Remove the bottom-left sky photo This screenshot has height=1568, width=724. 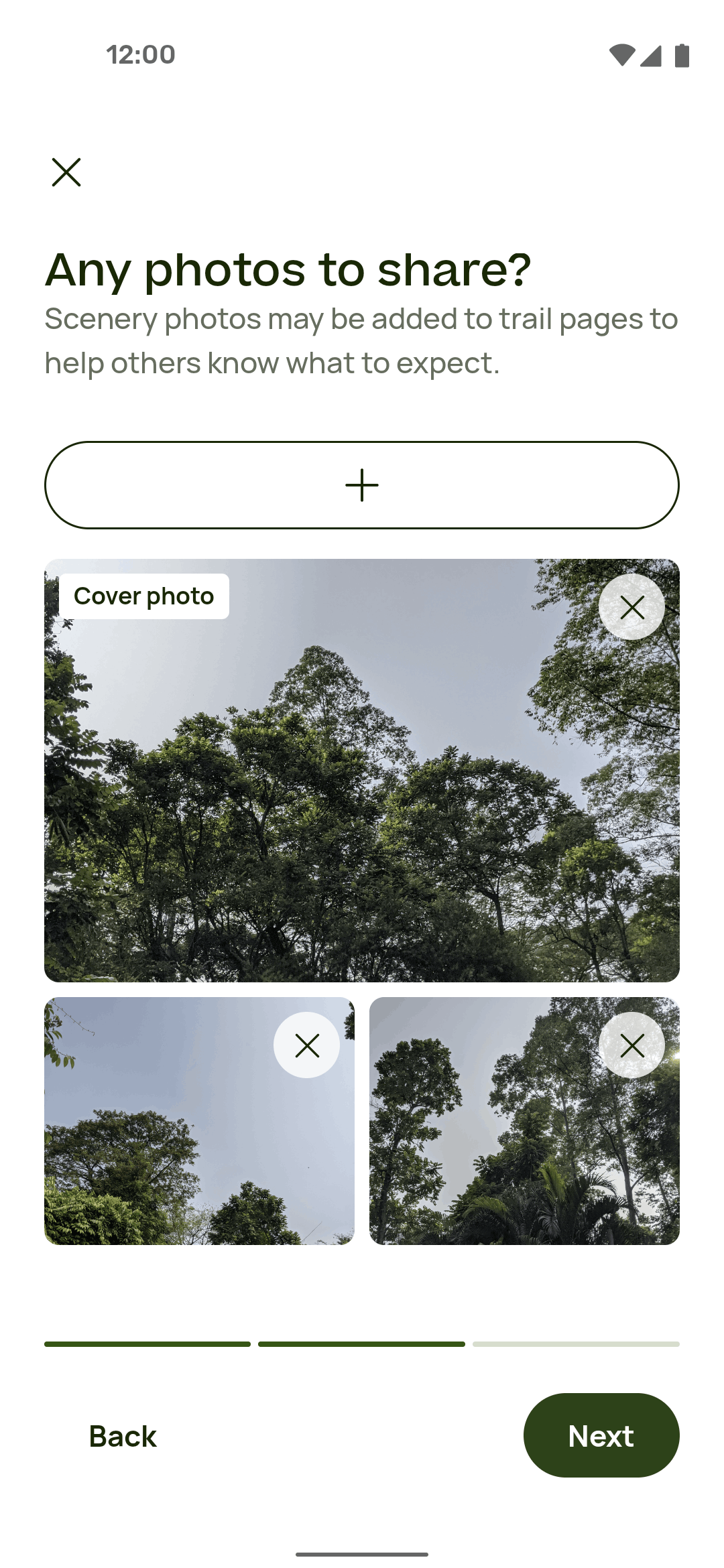pyautogui.click(x=306, y=1045)
